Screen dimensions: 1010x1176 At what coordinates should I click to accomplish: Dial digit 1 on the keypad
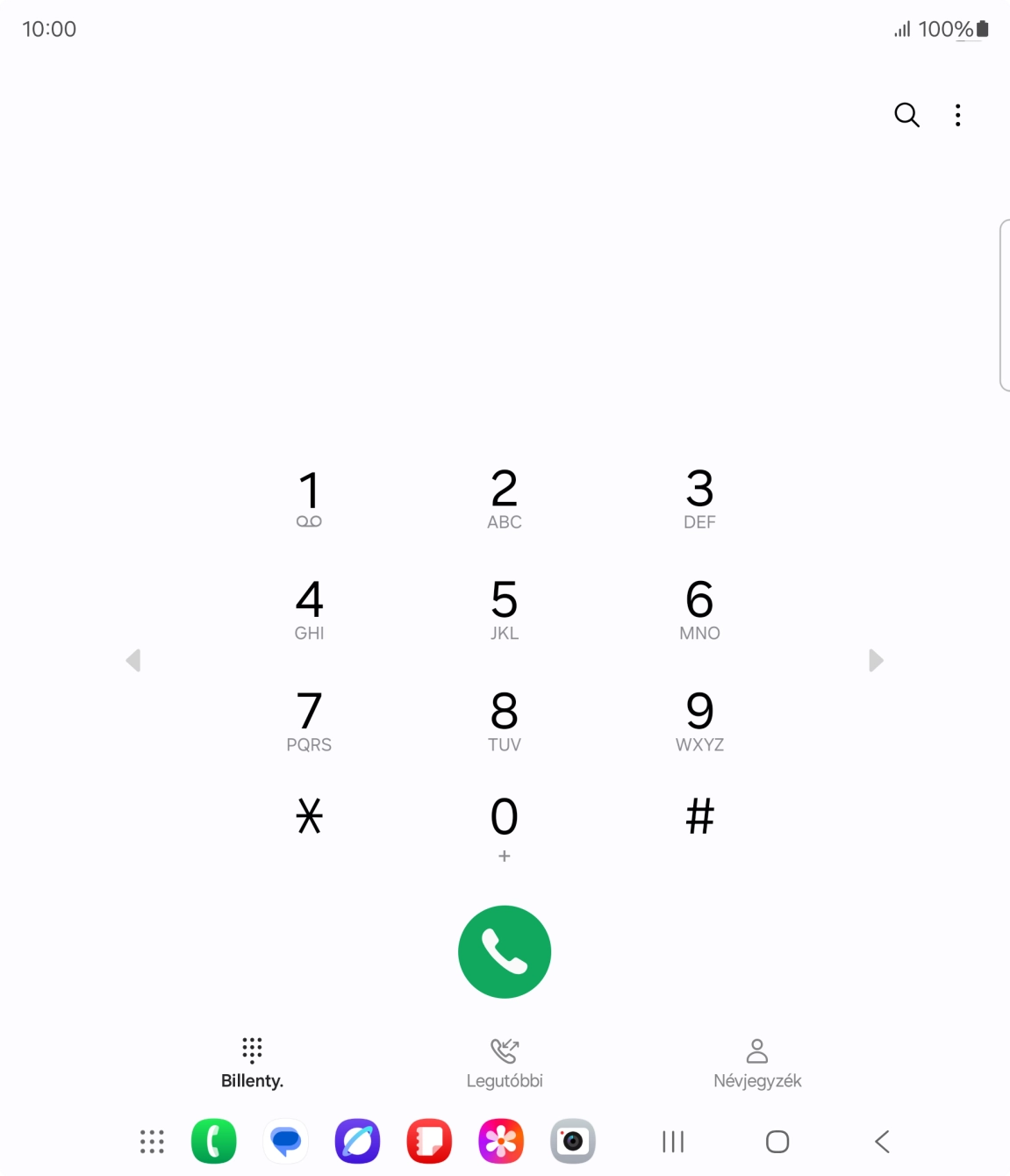pyautogui.click(x=309, y=498)
